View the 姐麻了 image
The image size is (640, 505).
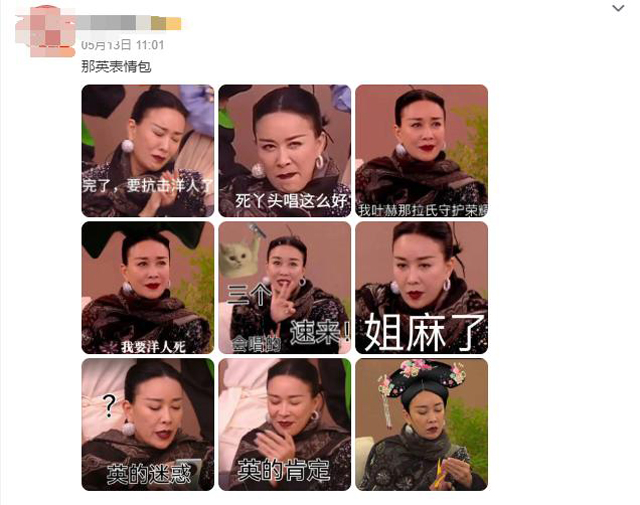click(x=421, y=287)
